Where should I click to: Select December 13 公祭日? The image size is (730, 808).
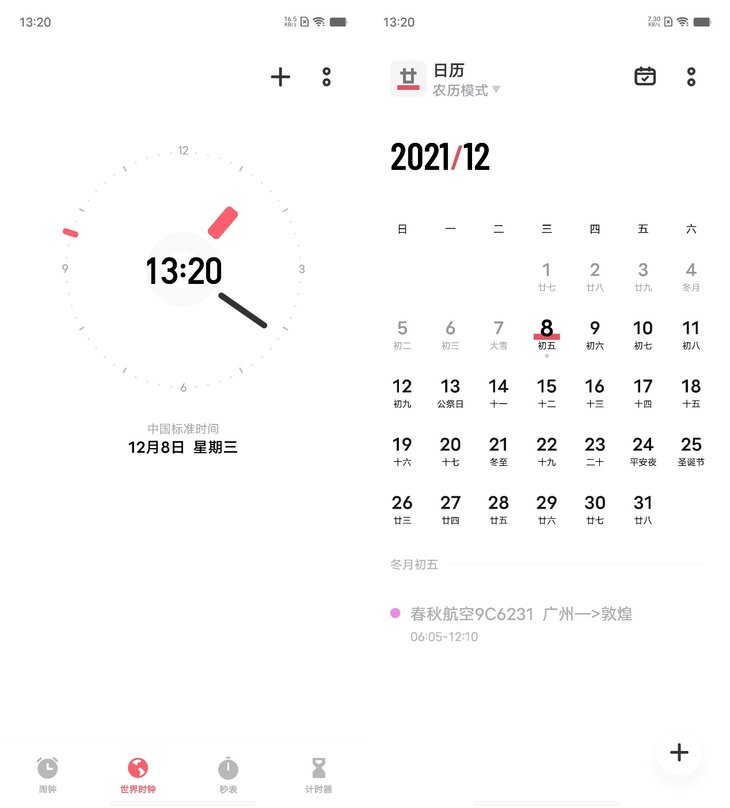(450, 392)
